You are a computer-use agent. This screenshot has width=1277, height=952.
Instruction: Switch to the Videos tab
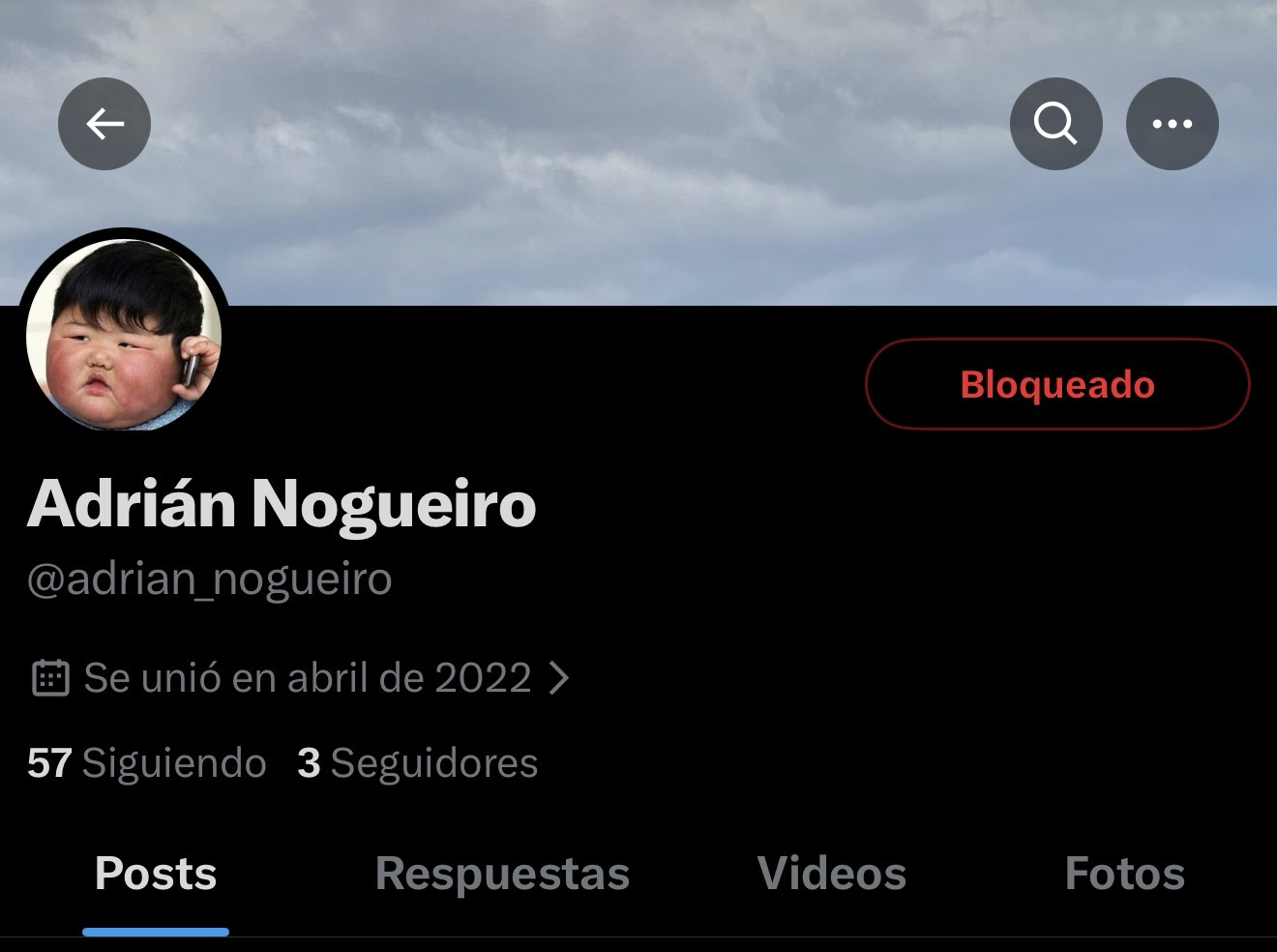tap(831, 874)
